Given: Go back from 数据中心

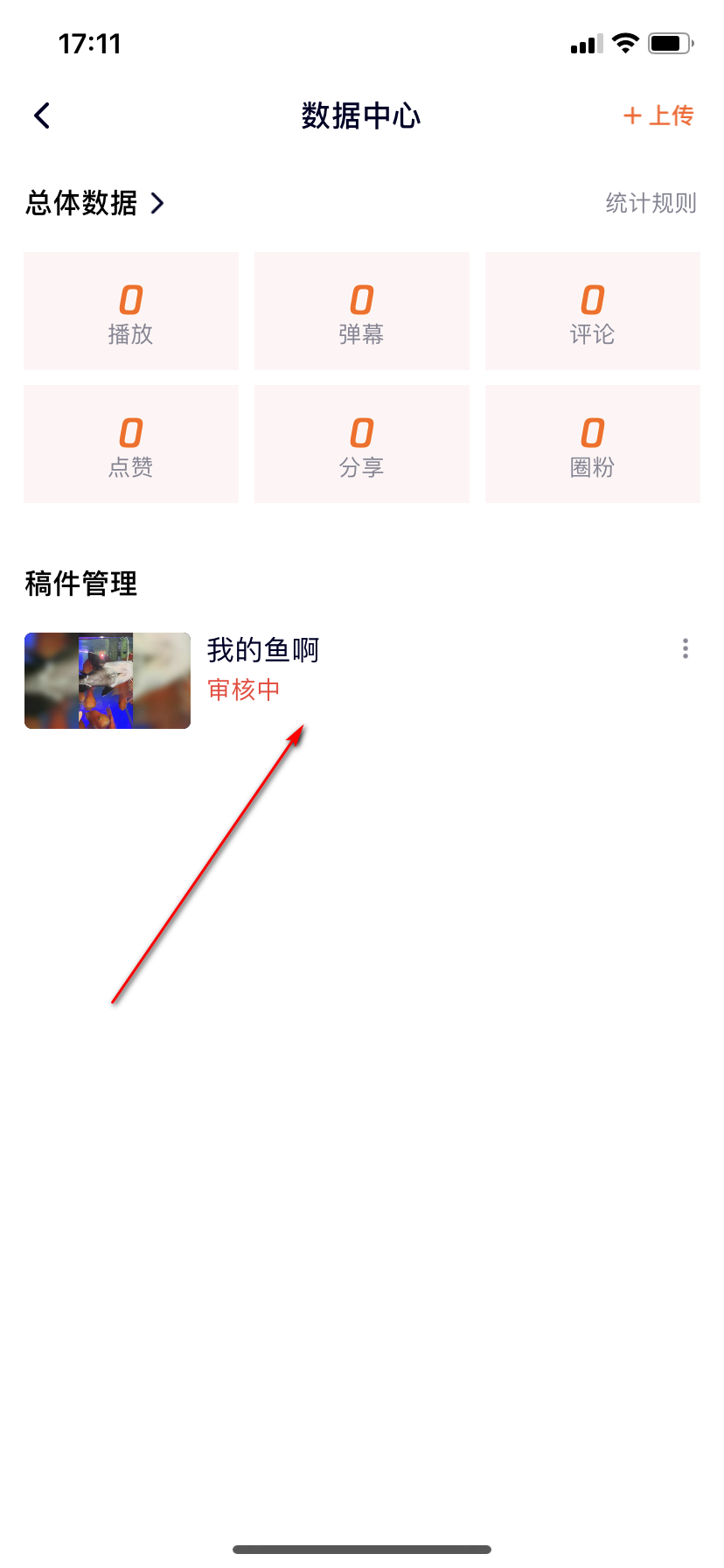Looking at the screenshot, I should click(42, 115).
